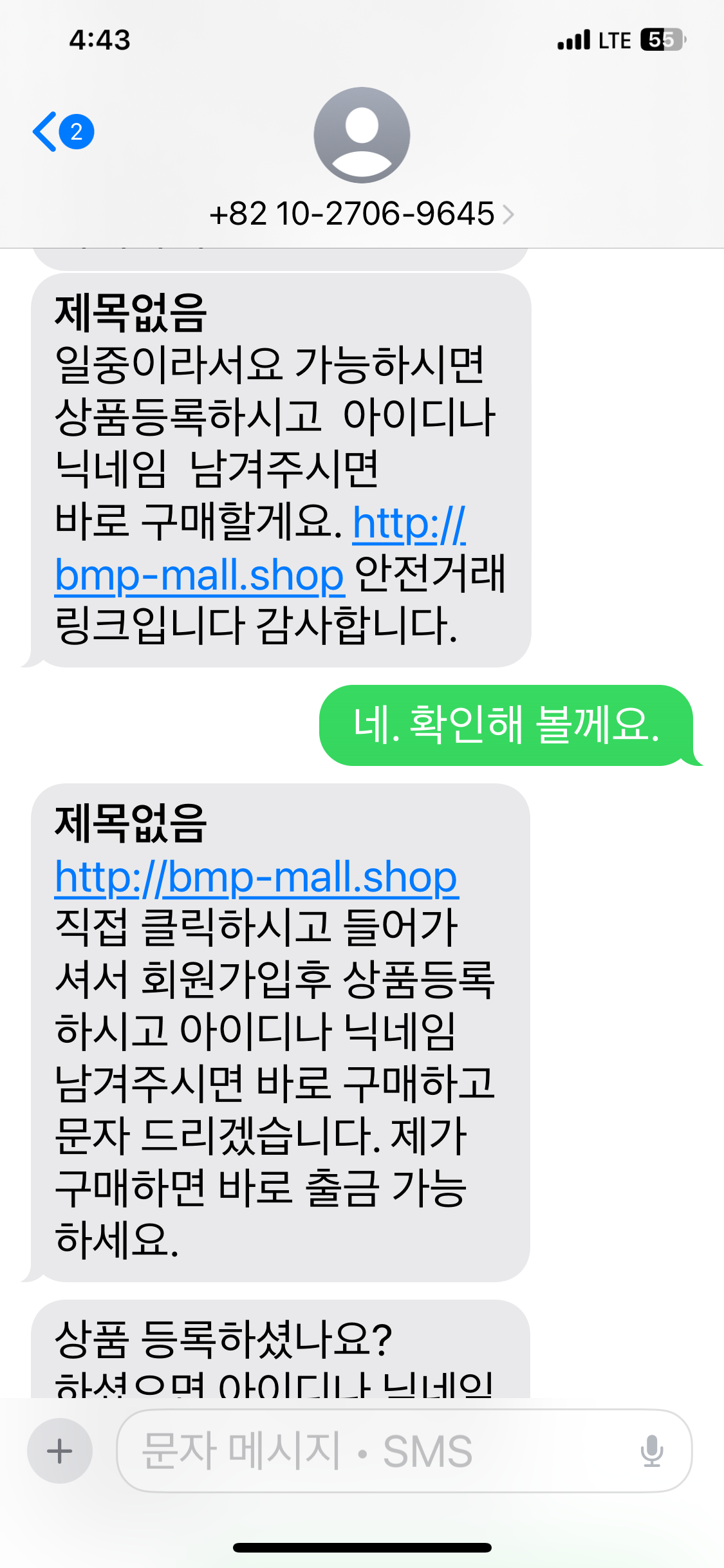Tap the home indicator bar at the bottom
This screenshot has width=724, height=1568.
click(362, 1547)
